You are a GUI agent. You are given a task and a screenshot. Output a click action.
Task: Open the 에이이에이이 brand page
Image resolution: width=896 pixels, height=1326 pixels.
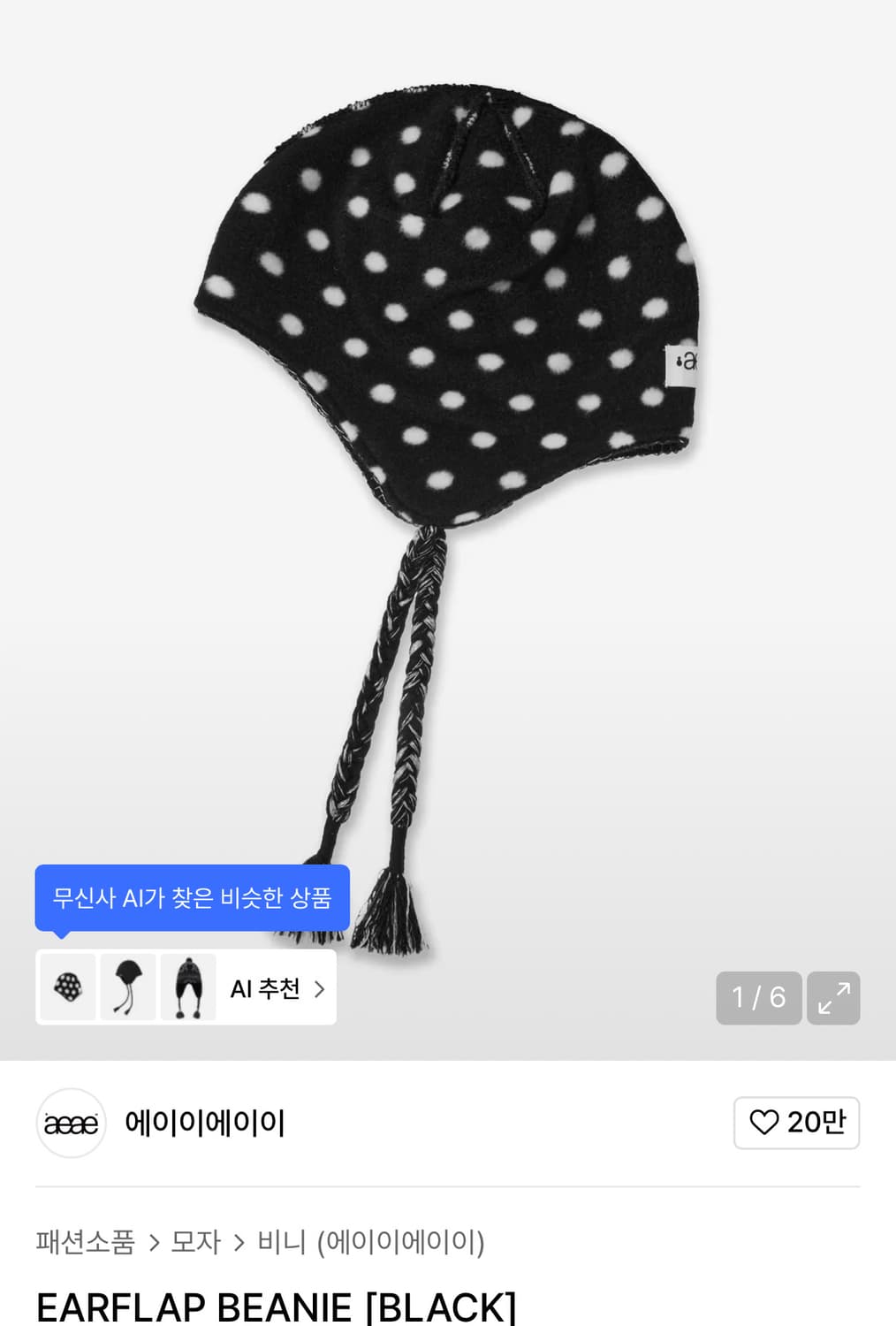pos(206,1123)
